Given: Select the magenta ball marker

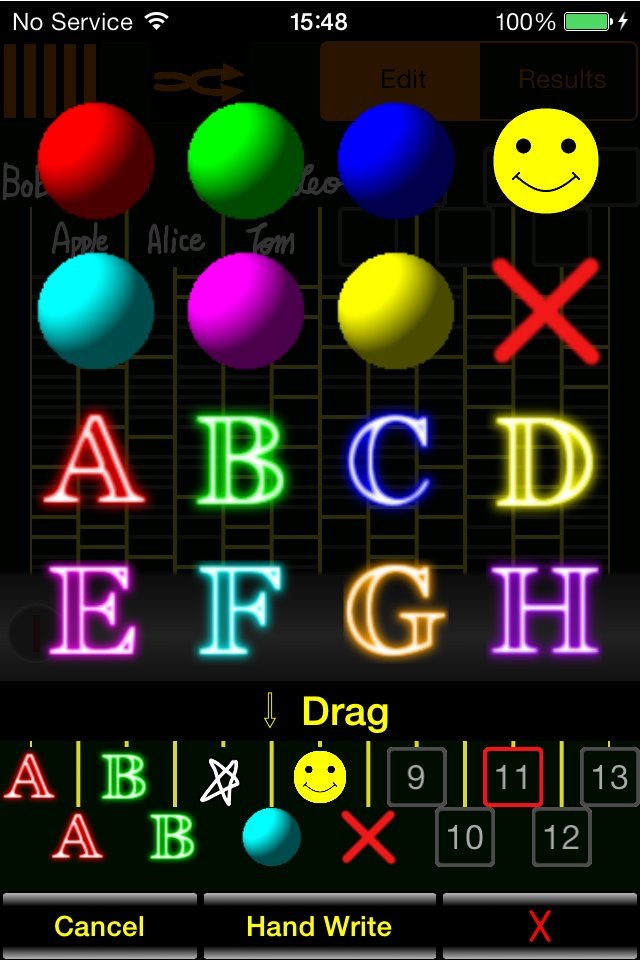Looking at the screenshot, I should pos(246,310).
